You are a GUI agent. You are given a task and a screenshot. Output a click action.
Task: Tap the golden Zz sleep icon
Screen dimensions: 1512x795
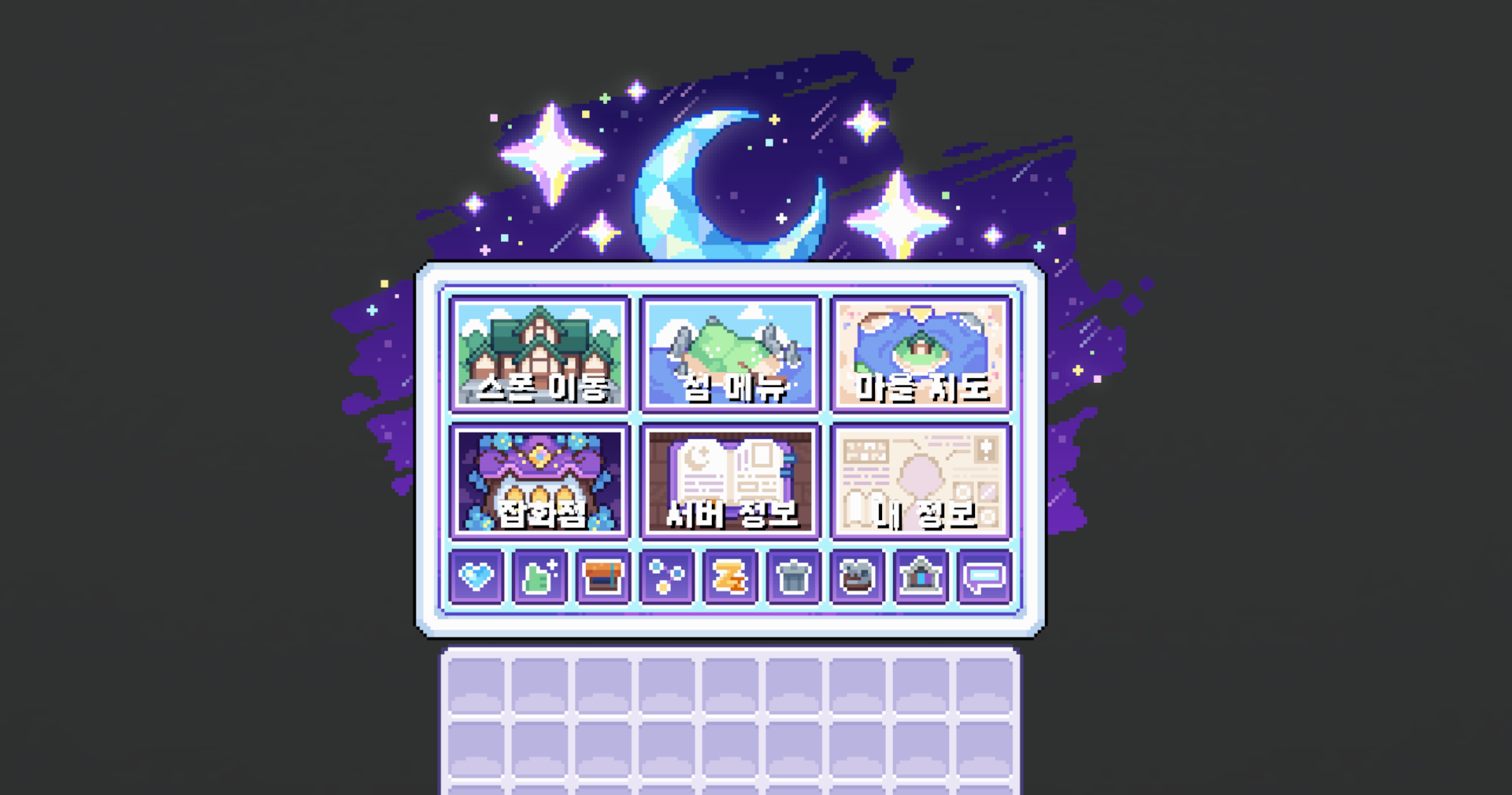[730, 578]
